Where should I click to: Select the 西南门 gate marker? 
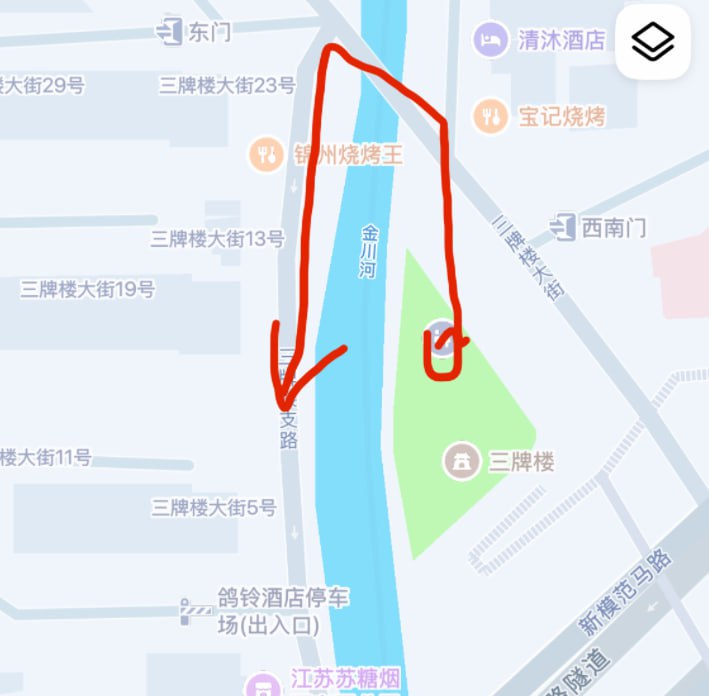point(566,227)
